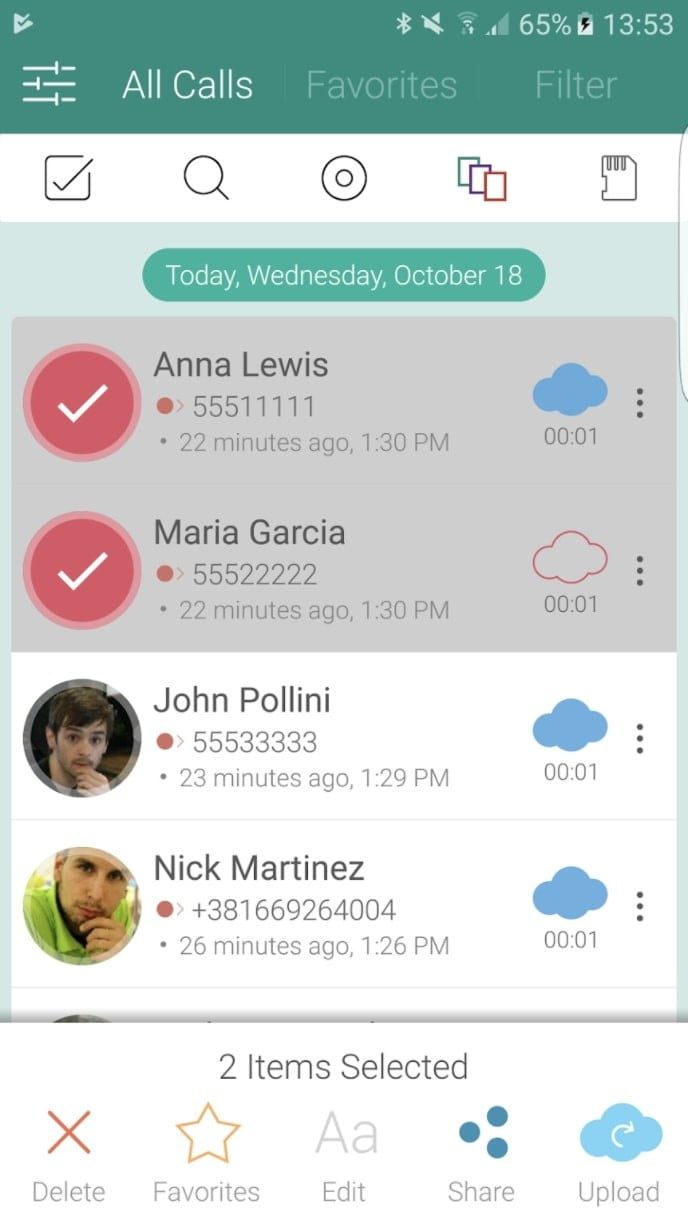688x1224 pixels.
Task: Select John Pollini's call recording
Action: (300, 738)
